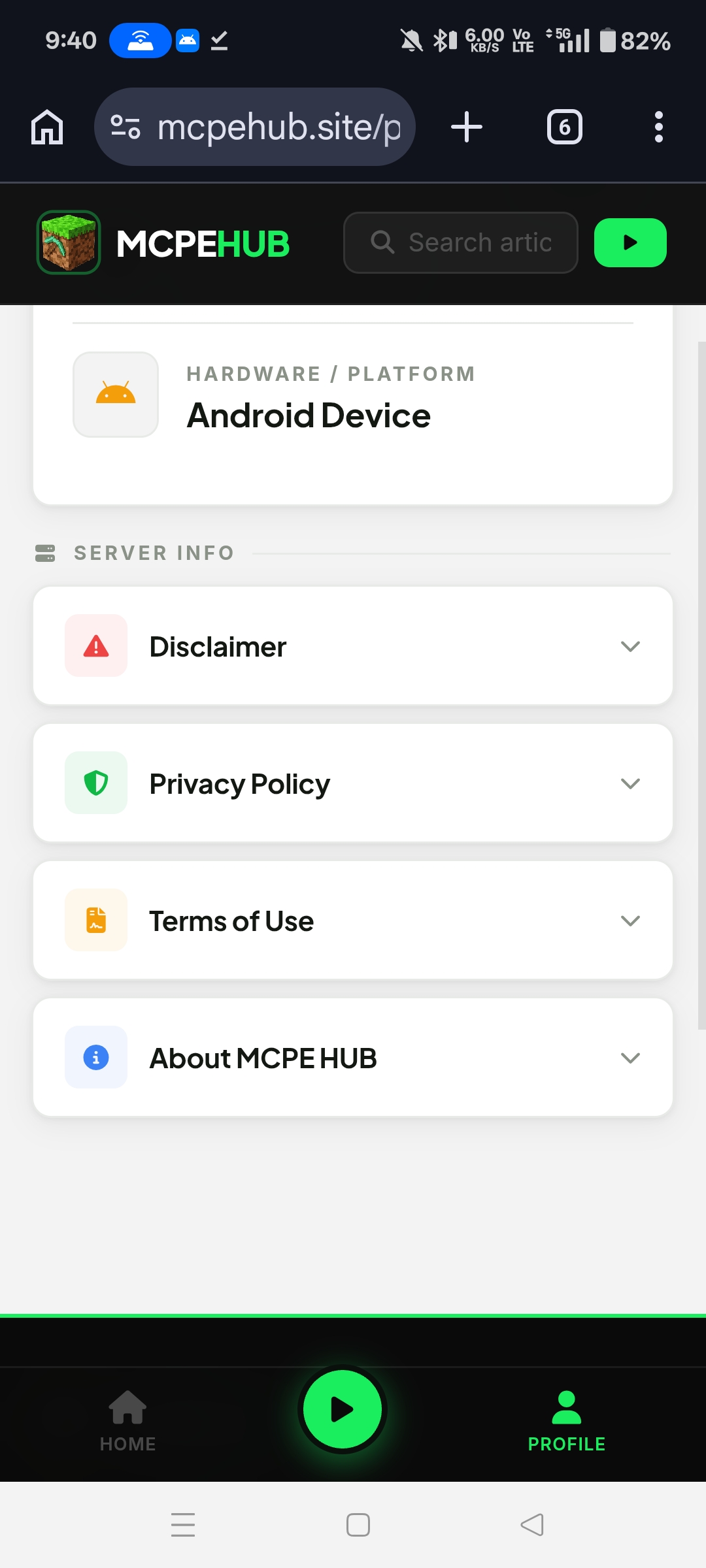This screenshot has width=706, height=1568.
Task: Click the green Privacy Policy shield icon
Action: coord(95,783)
